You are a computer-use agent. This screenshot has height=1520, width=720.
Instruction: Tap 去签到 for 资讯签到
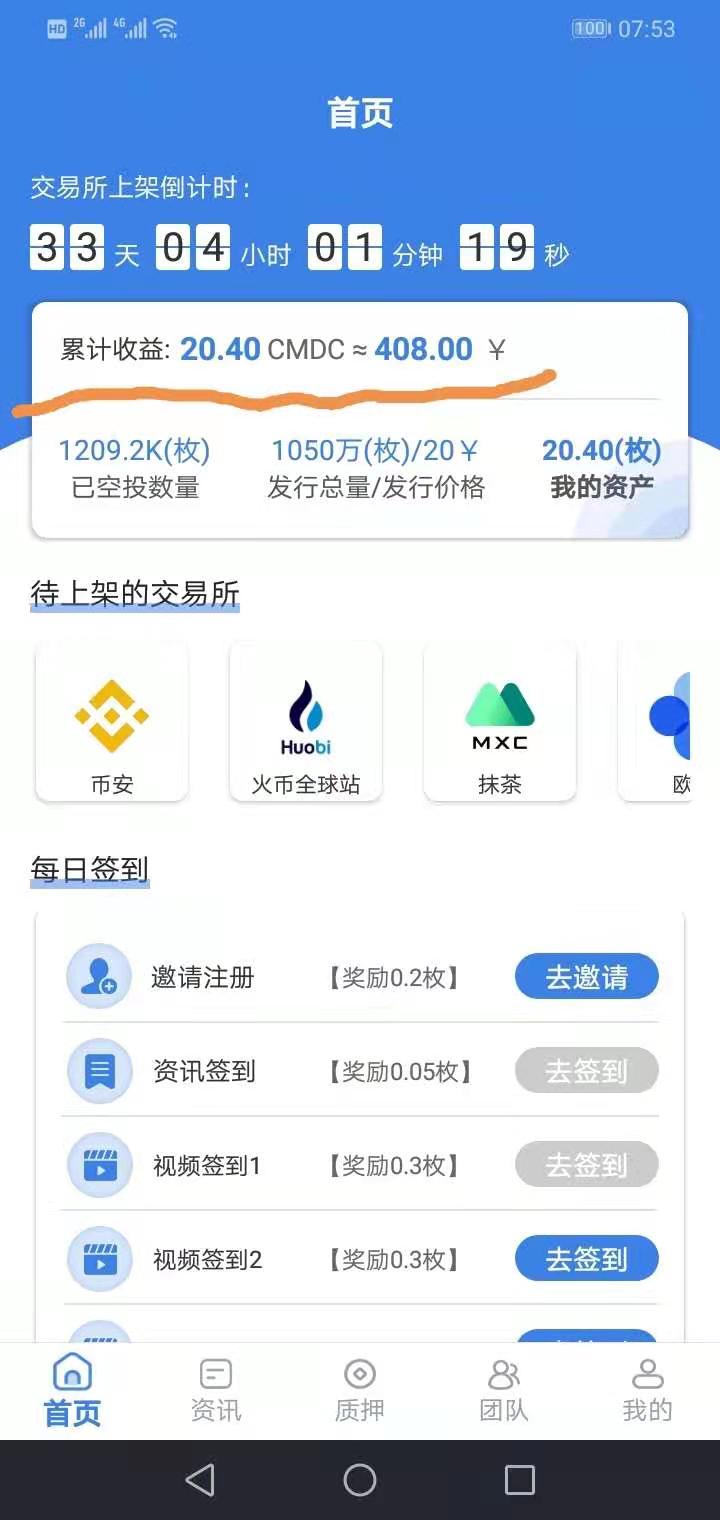click(586, 1071)
